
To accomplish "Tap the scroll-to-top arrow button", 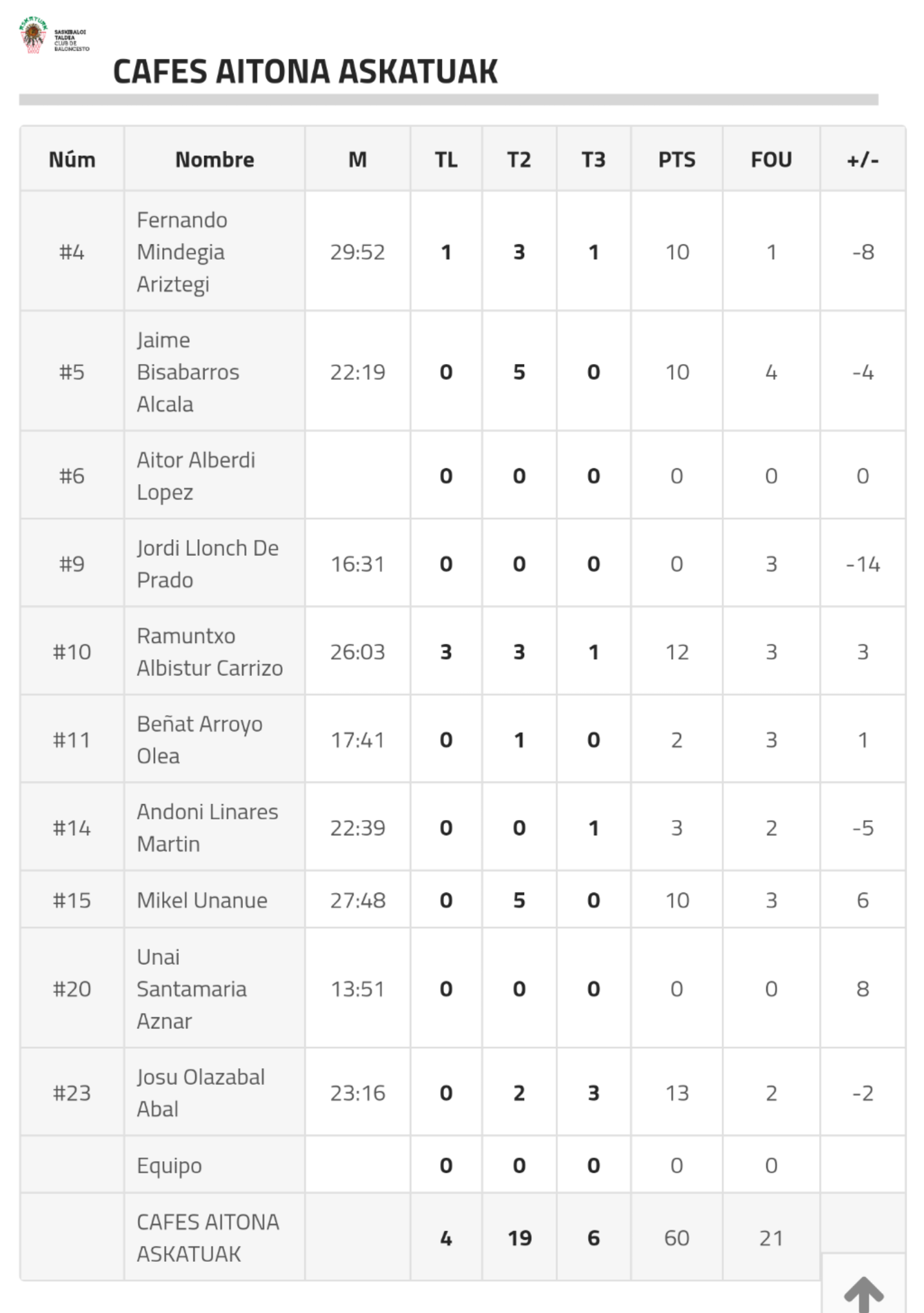I will coord(863,1290).
